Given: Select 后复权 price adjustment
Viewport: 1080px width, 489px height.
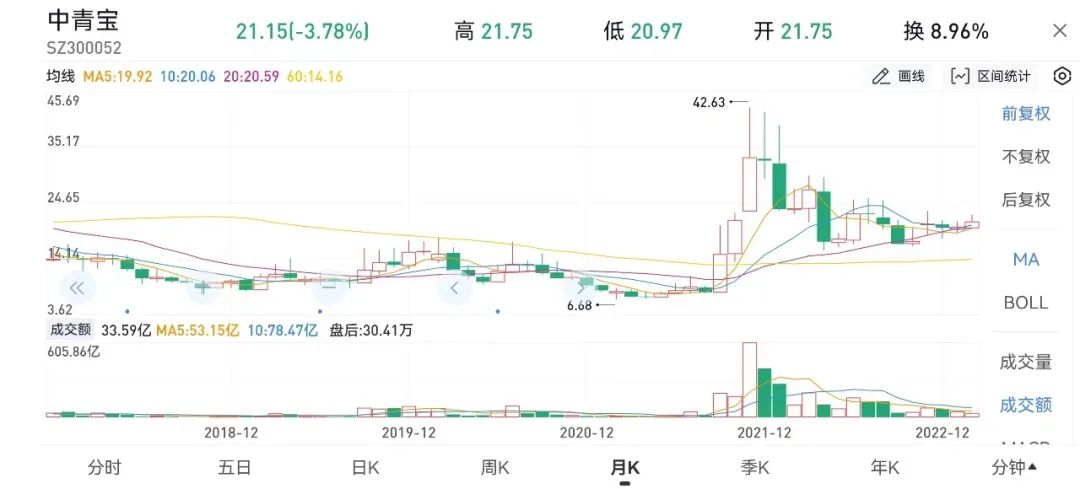Looking at the screenshot, I should click(x=1026, y=199).
